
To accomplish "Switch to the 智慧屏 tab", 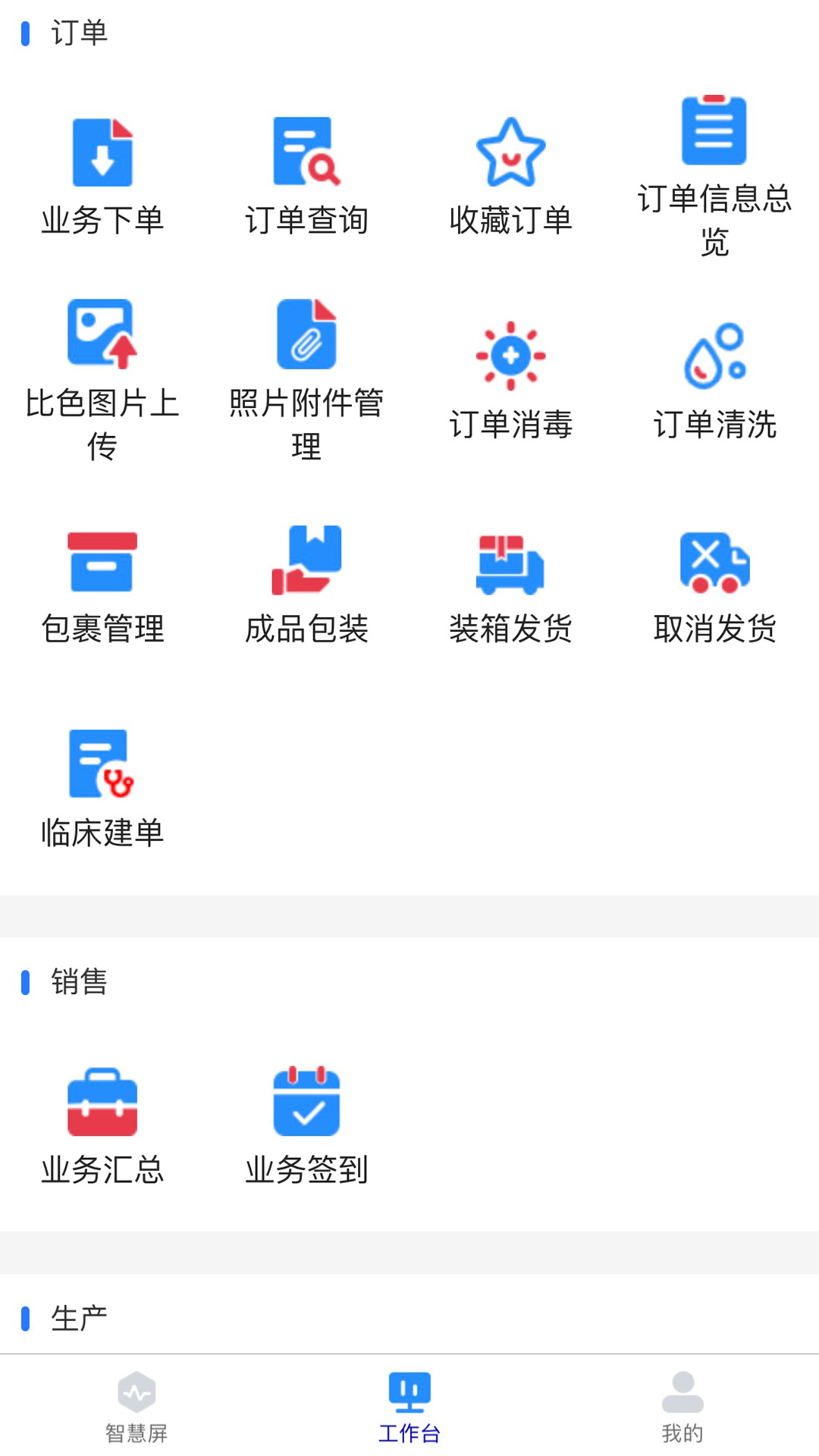I will coord(136,1406).
